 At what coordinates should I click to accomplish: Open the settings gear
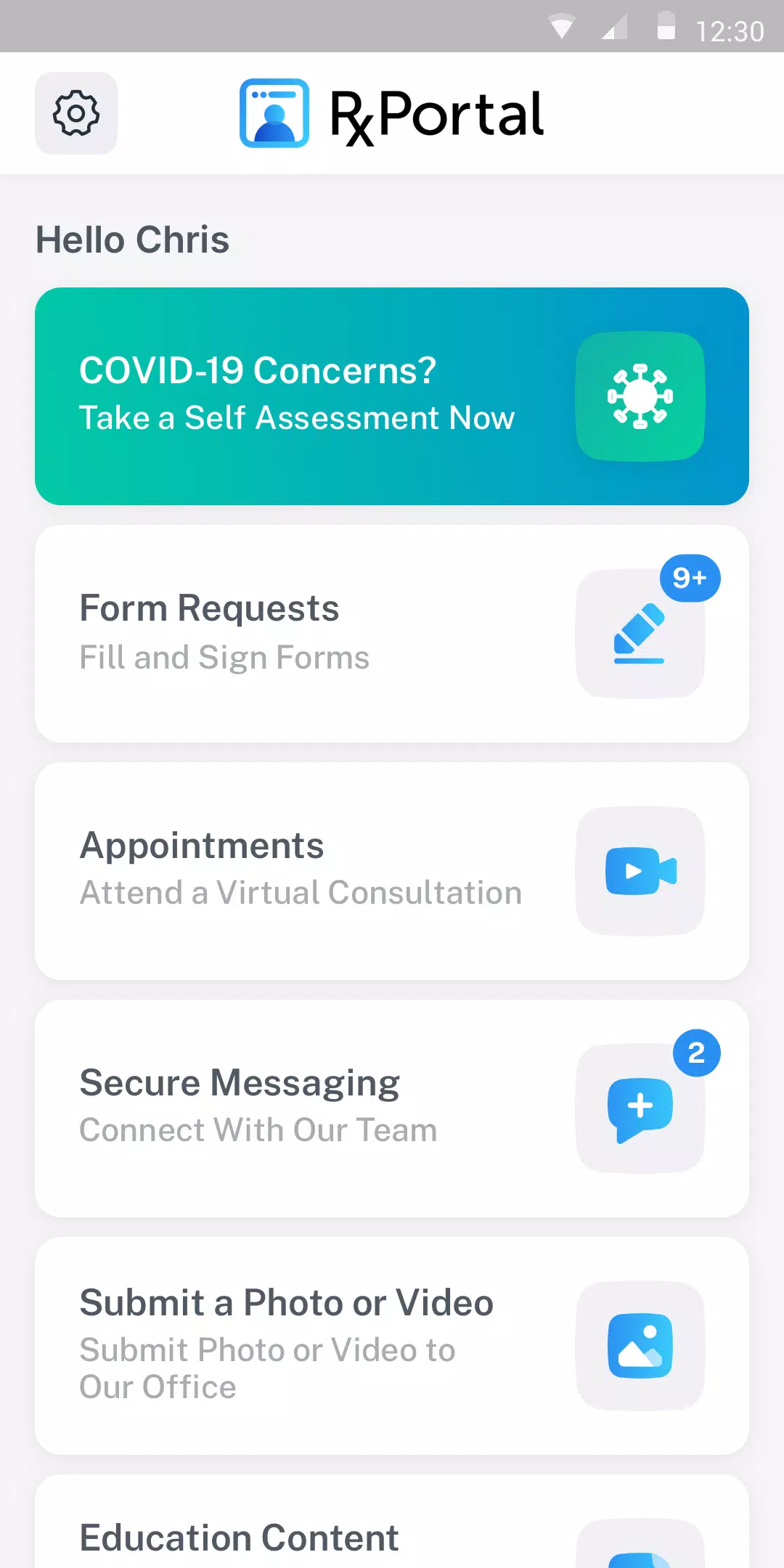[76, 113]
